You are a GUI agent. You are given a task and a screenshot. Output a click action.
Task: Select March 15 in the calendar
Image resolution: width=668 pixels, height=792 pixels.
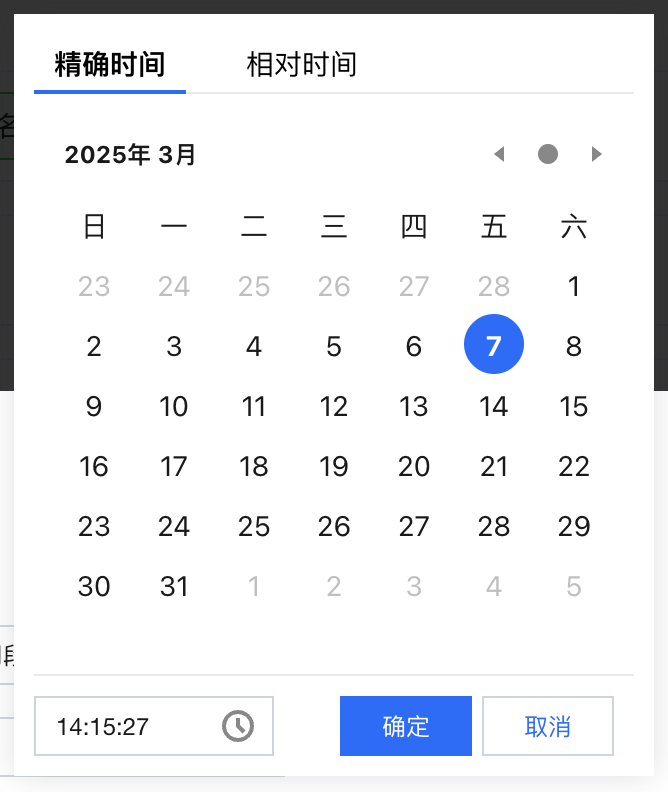pos(574,407)
